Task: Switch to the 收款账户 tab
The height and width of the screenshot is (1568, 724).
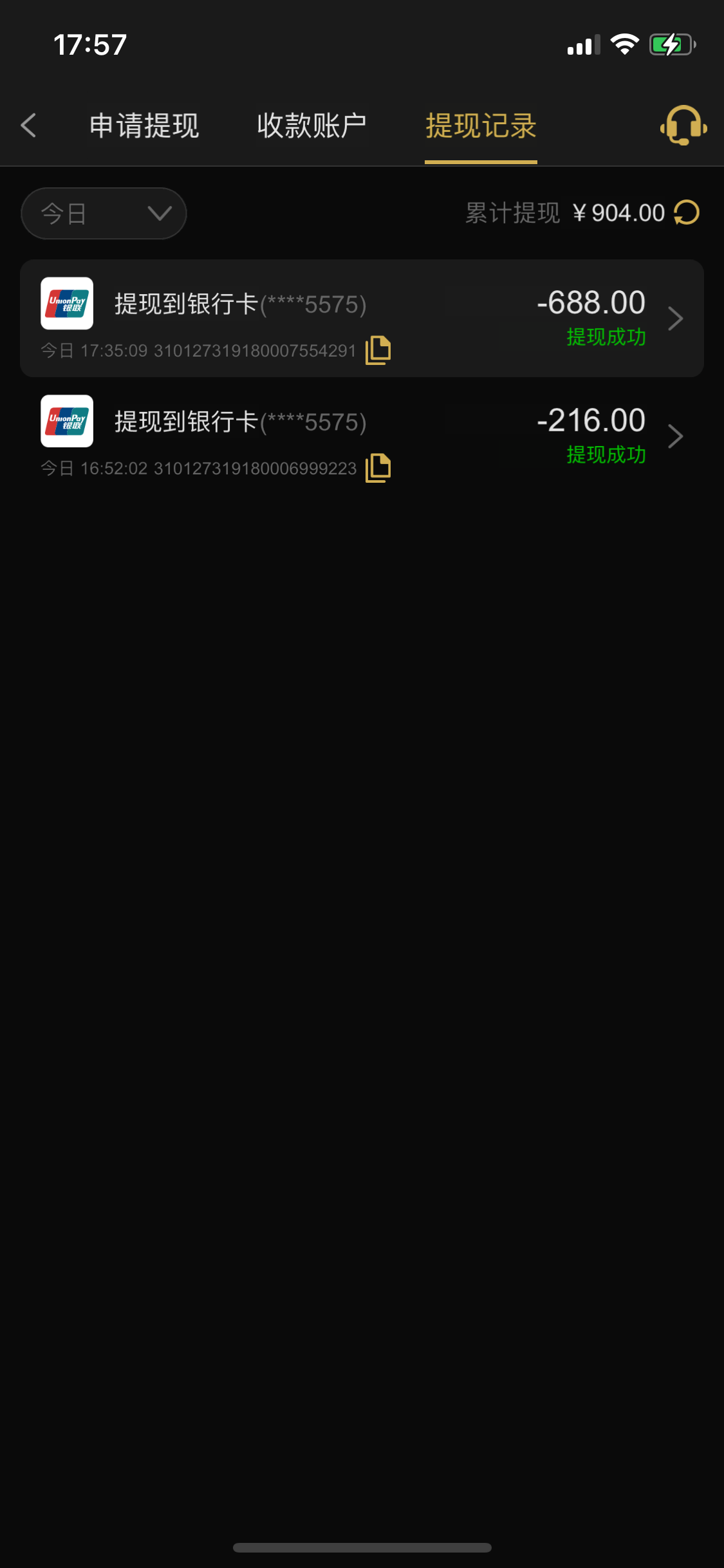Action: (x=311, y=126)
